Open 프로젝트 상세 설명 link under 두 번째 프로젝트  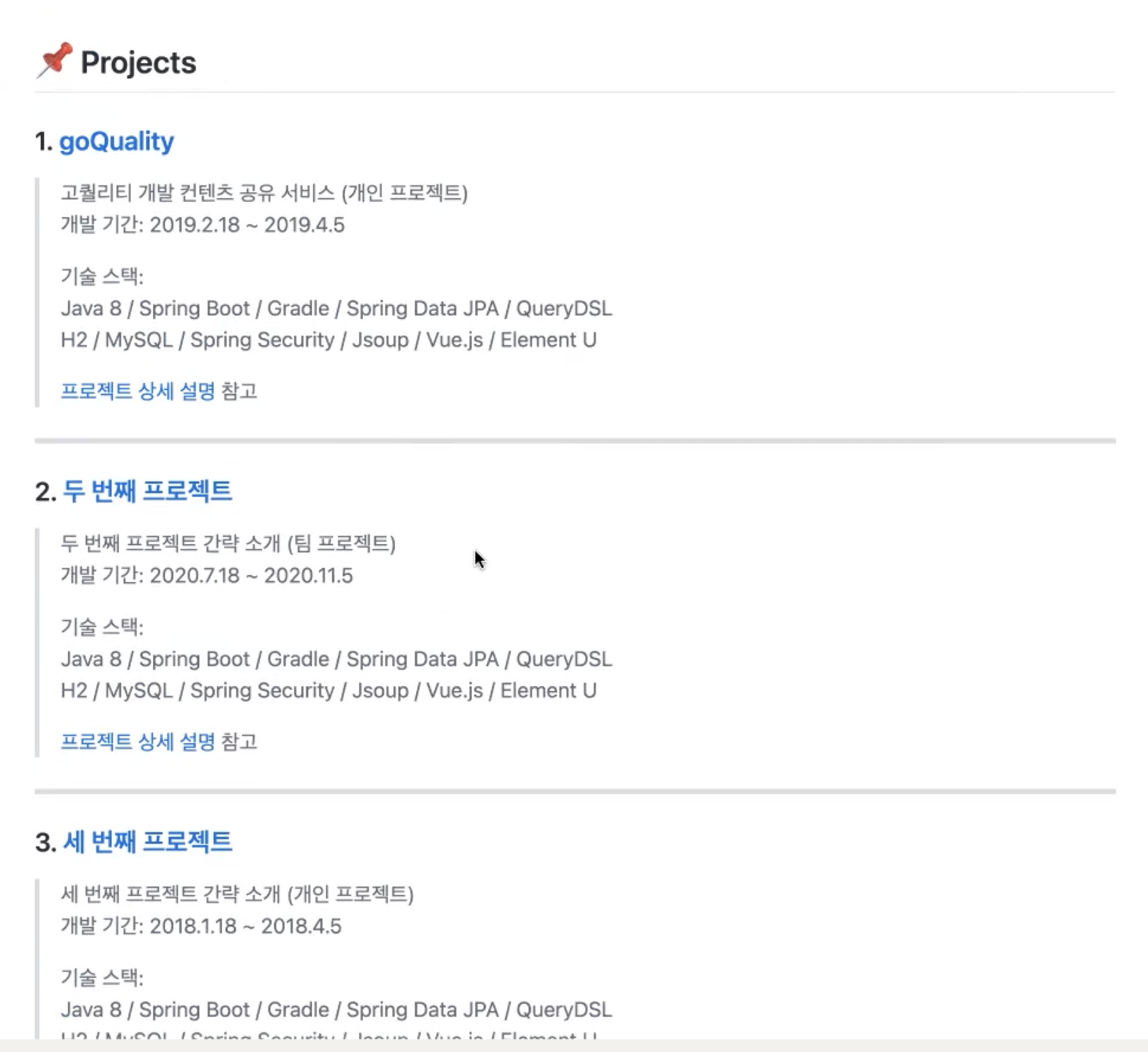coord(137,742)
